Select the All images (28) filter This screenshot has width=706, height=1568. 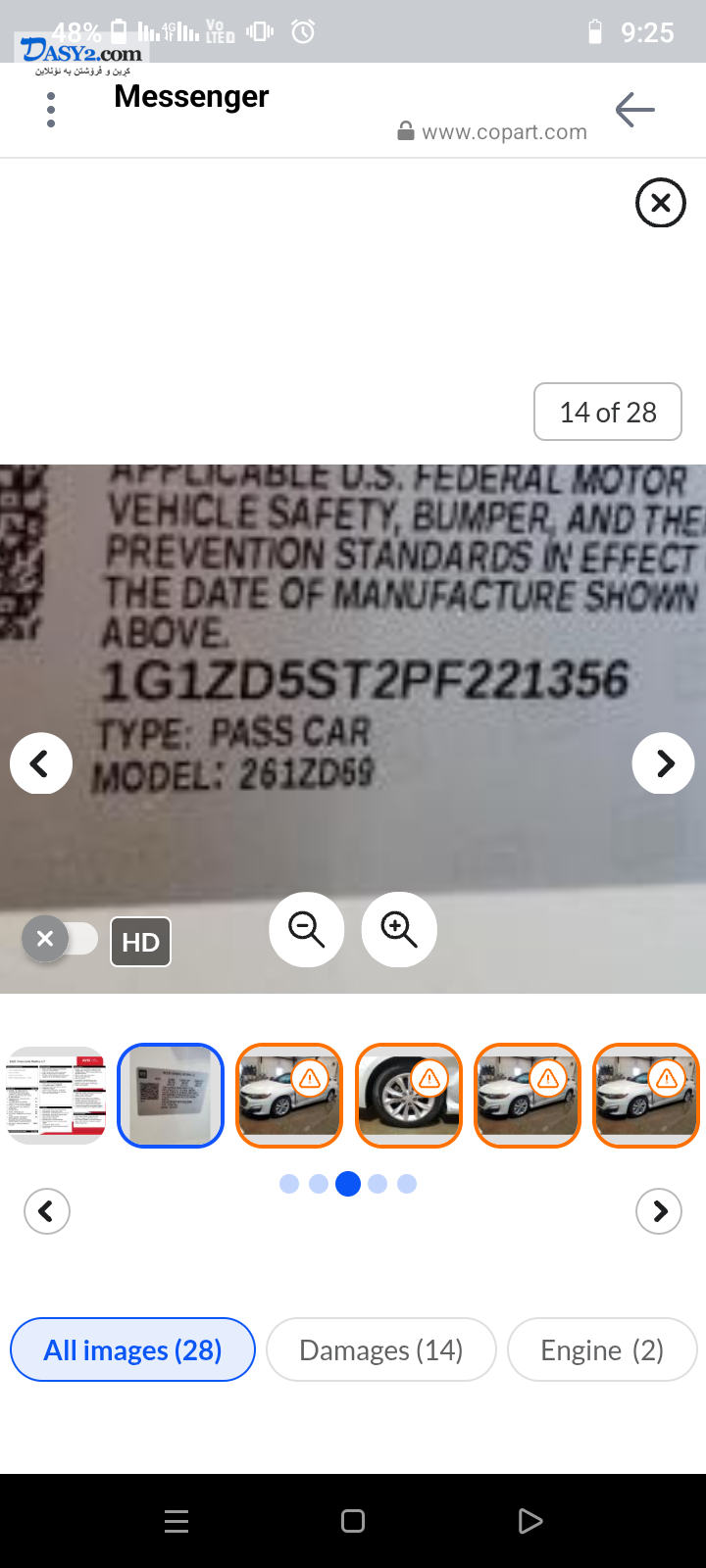(x=132, y=1349)
